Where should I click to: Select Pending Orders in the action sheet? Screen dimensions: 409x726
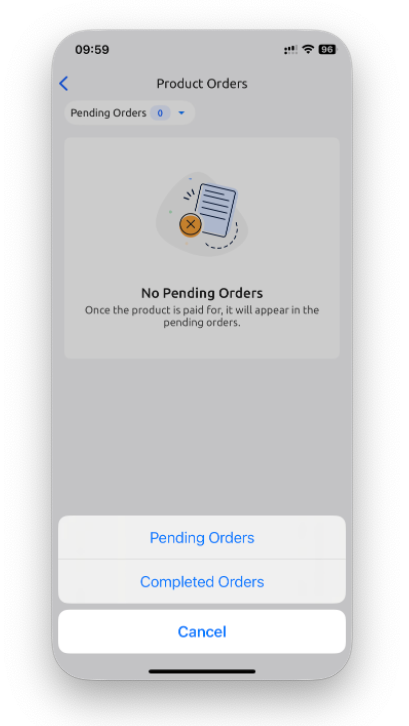click(201, 538)
